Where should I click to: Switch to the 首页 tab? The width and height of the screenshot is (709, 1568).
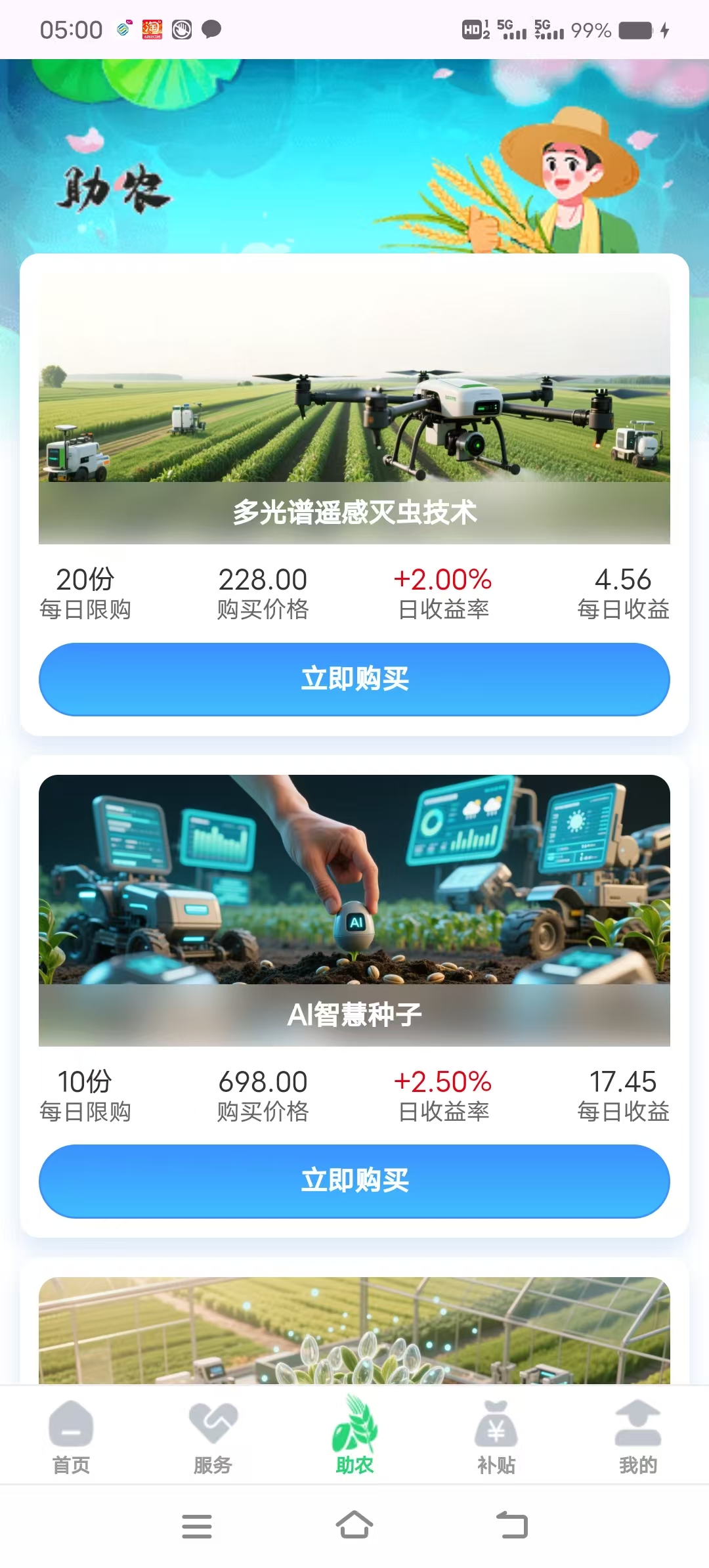[x=71, y=1438]
